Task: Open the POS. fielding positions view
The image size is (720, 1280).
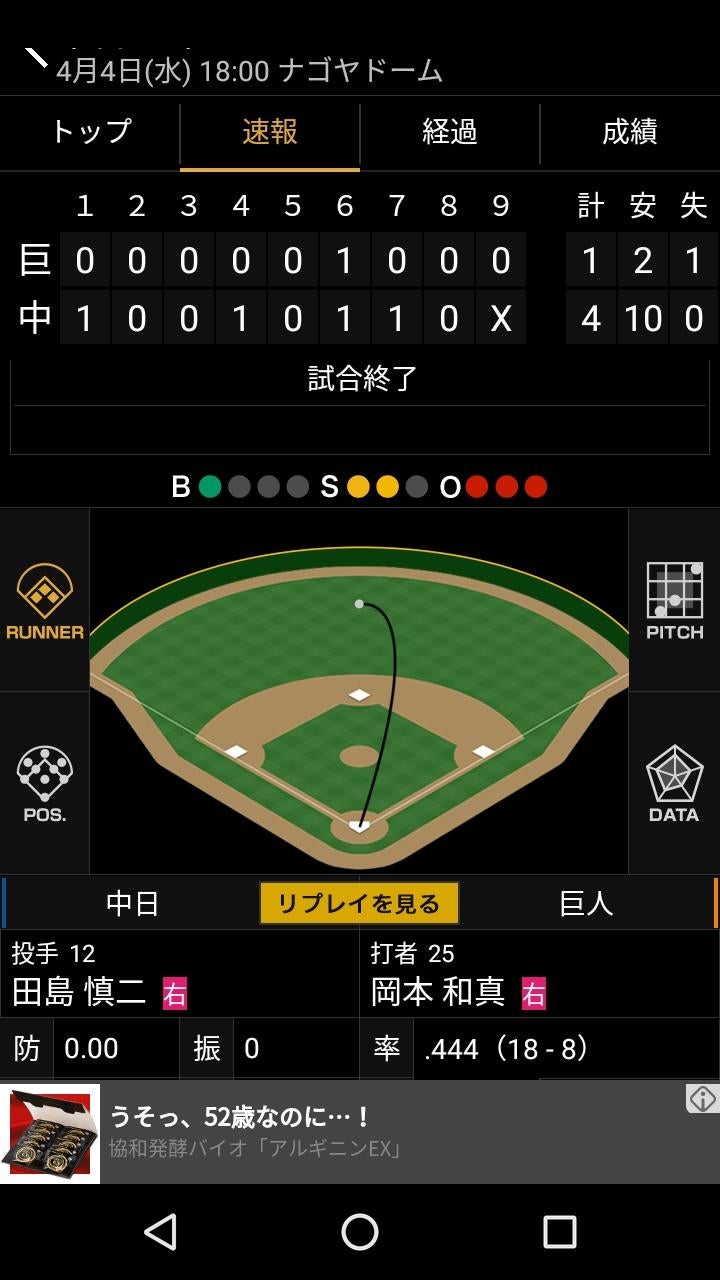Action: pos(45,784)
